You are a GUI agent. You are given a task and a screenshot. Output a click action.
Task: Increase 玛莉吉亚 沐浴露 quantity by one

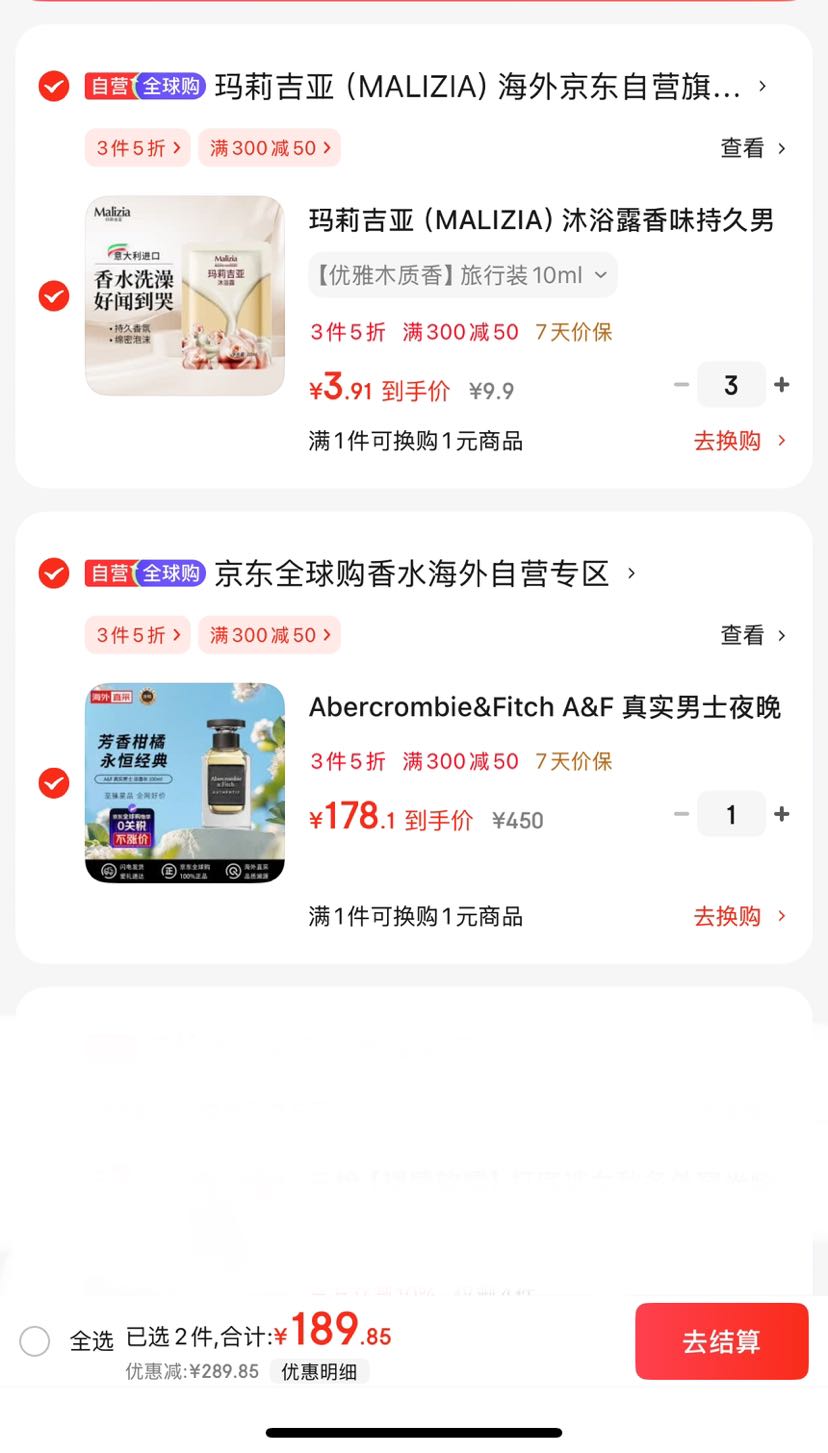tap(782, 385)
